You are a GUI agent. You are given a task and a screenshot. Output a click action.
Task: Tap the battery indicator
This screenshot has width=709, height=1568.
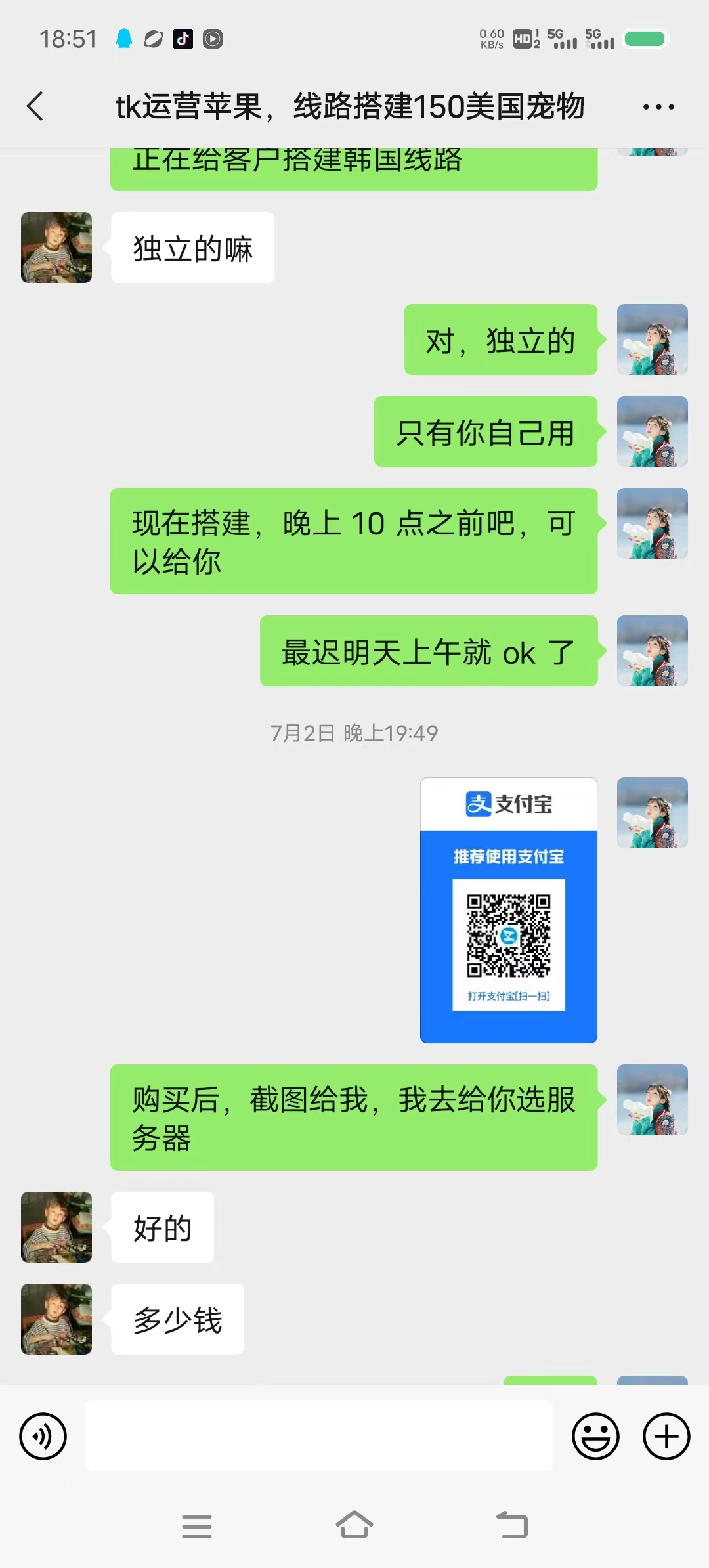pyautogui.click(x=644, y=39)
